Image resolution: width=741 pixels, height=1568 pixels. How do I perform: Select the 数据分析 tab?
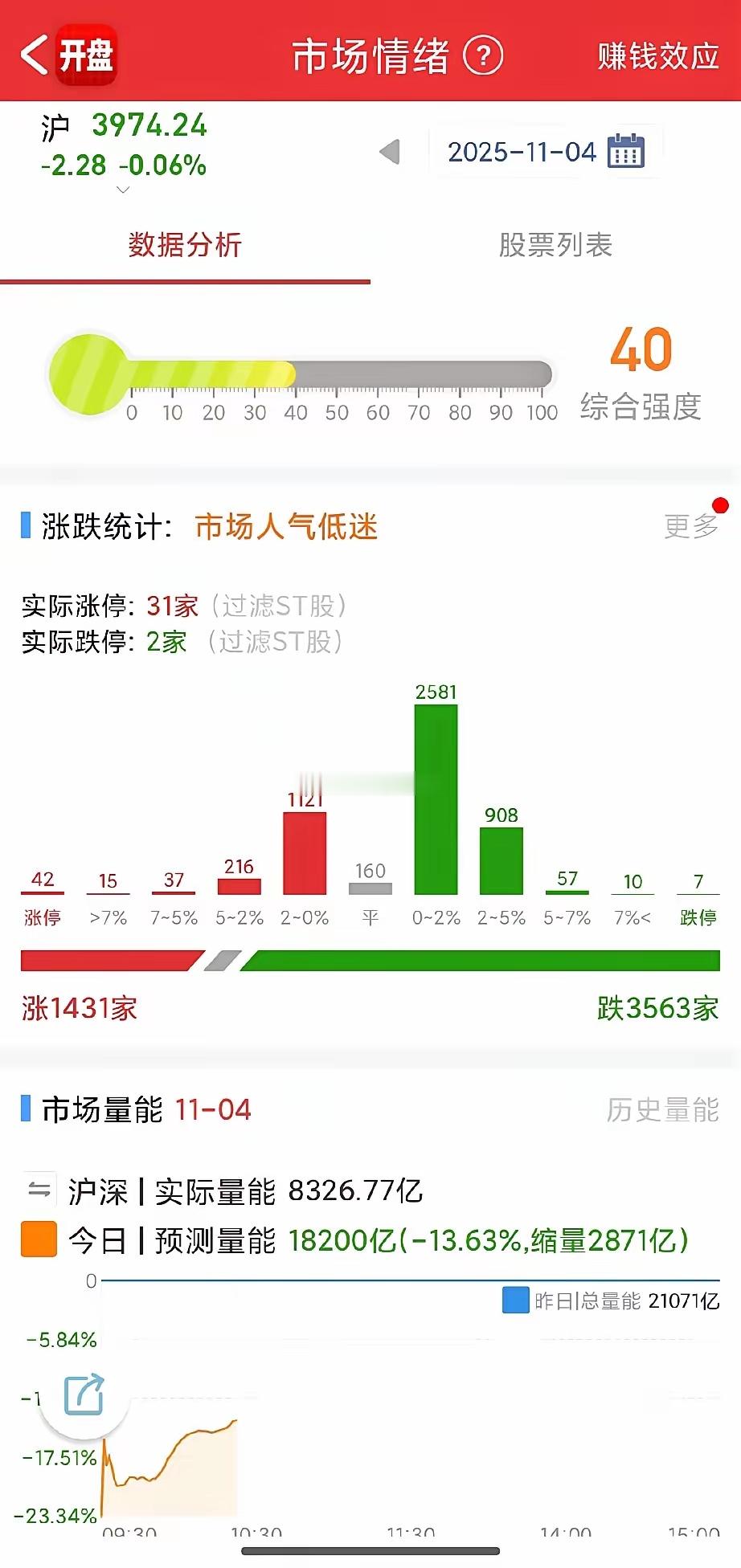(185, 247)
